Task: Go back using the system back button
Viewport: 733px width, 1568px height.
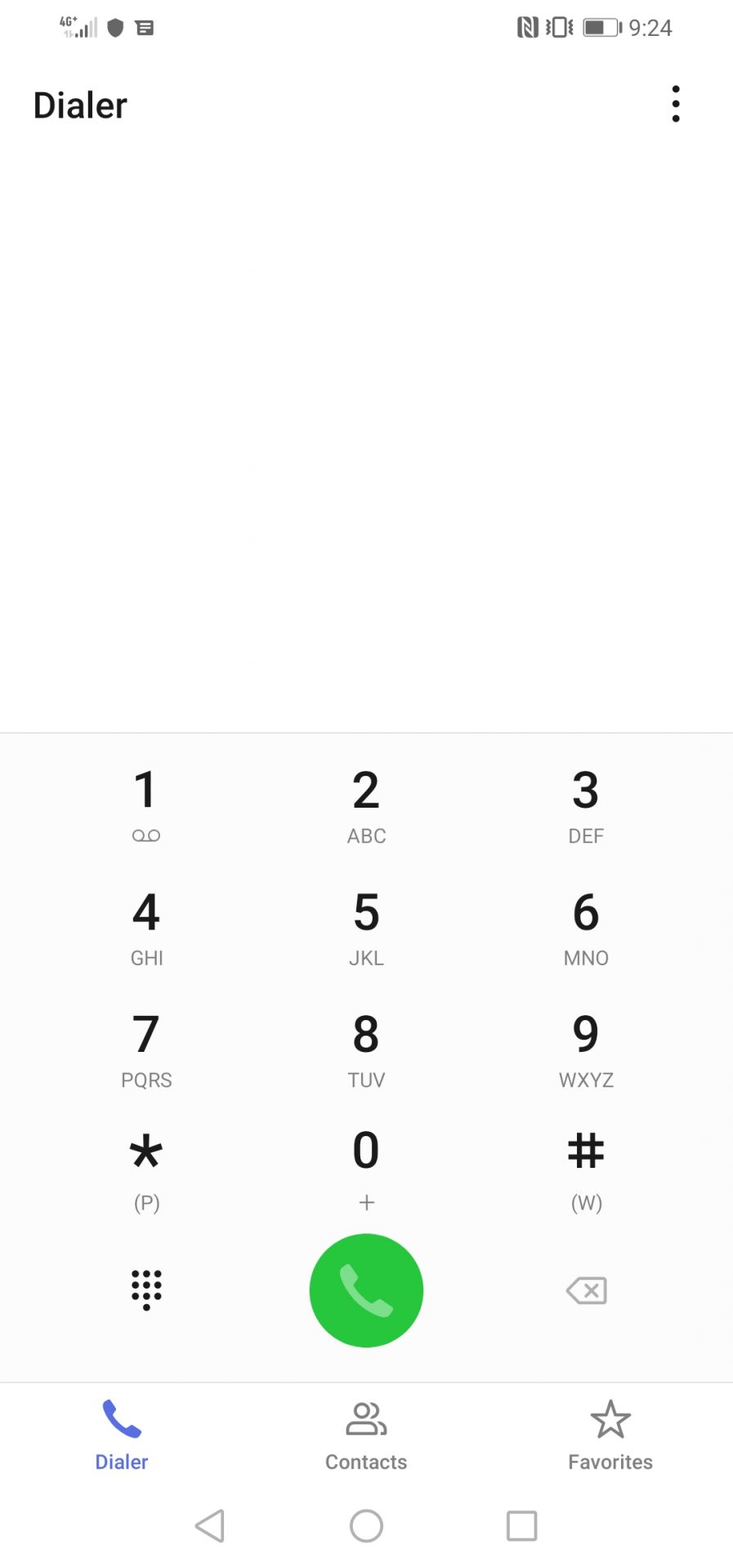Action: click(x=210, y=1526)
